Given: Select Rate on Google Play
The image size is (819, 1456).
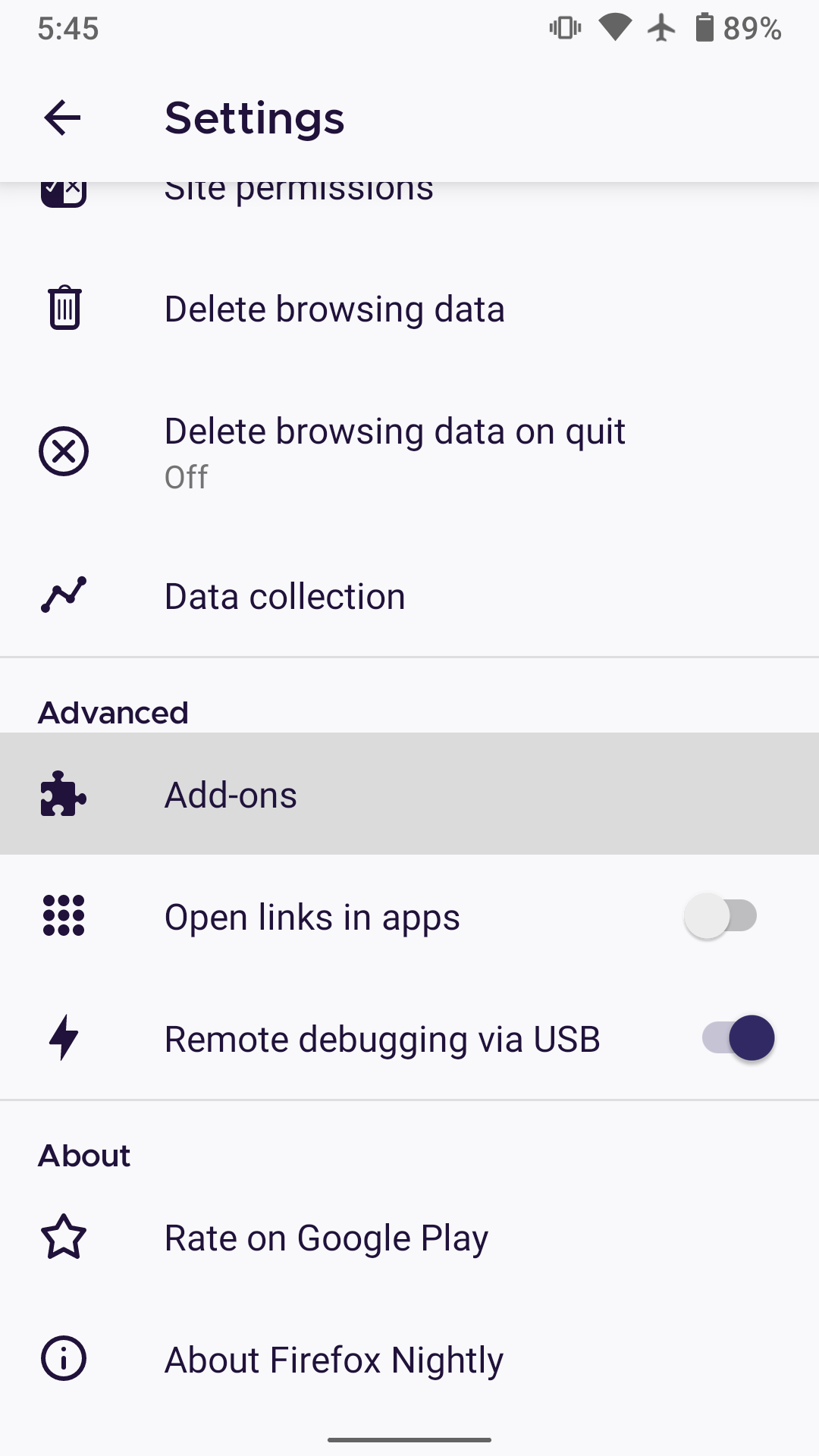Looking at the screenshot, I should pos(326,1238).
